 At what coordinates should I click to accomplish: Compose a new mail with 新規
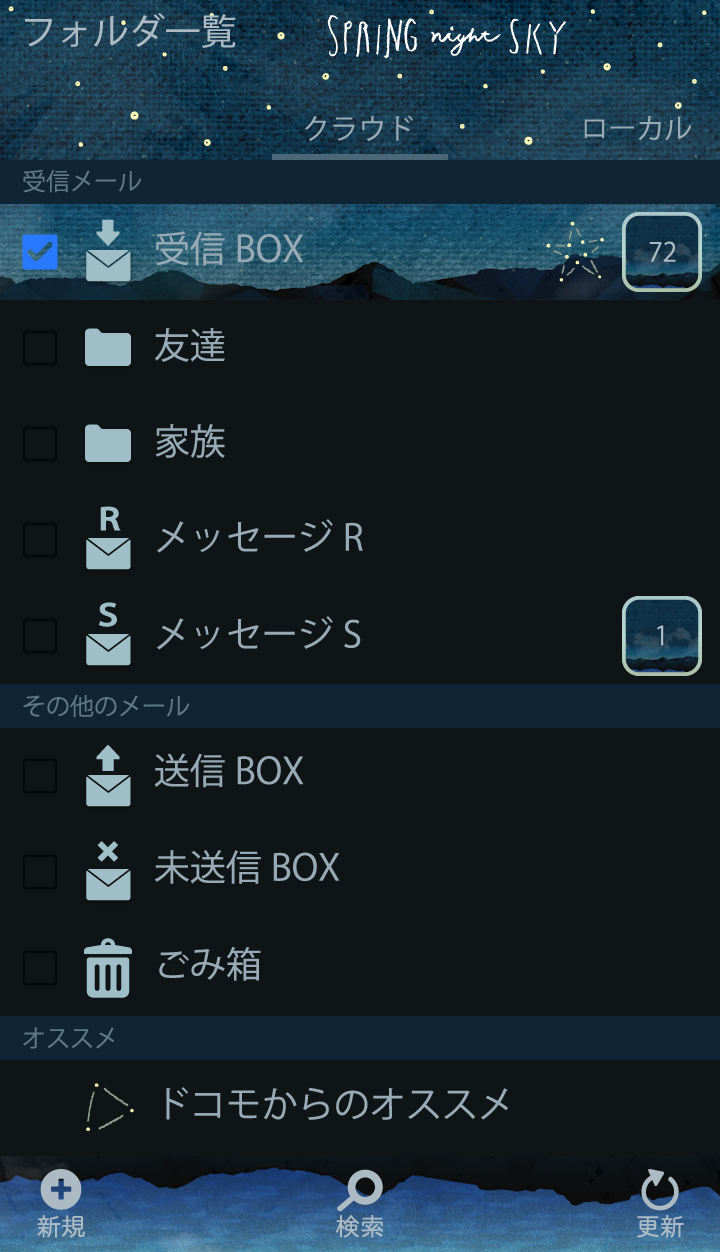(61, 1205)
